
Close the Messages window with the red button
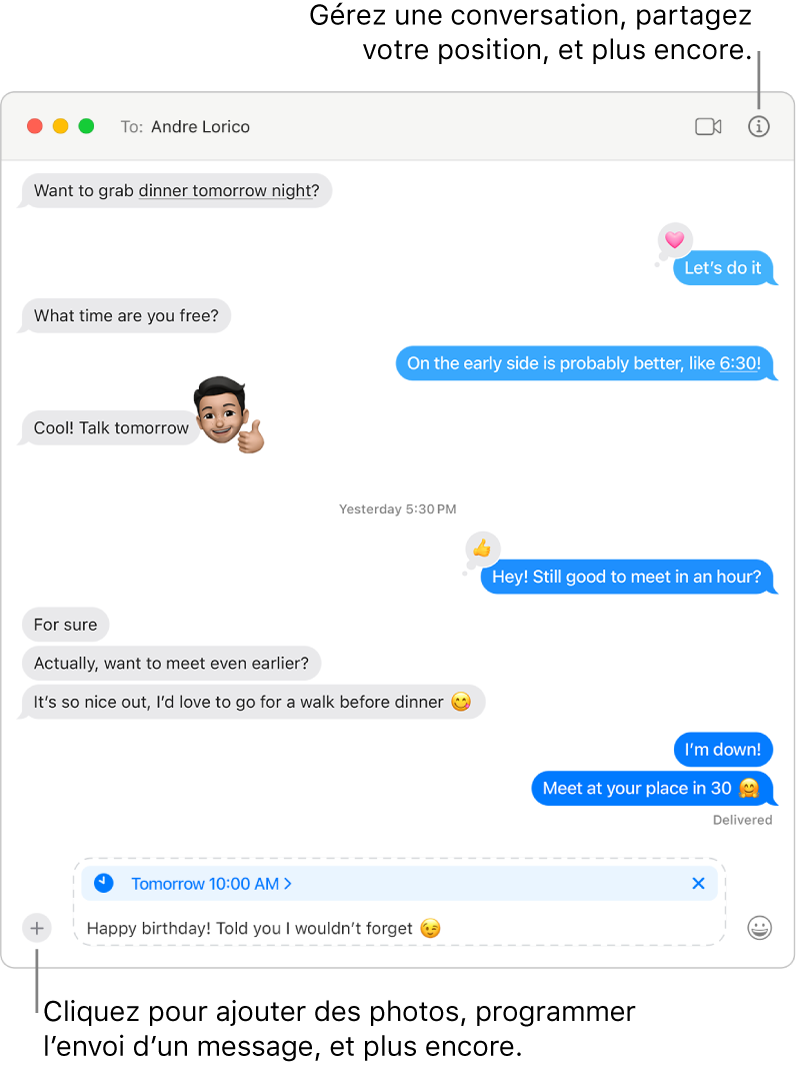[x=35, y=127]
